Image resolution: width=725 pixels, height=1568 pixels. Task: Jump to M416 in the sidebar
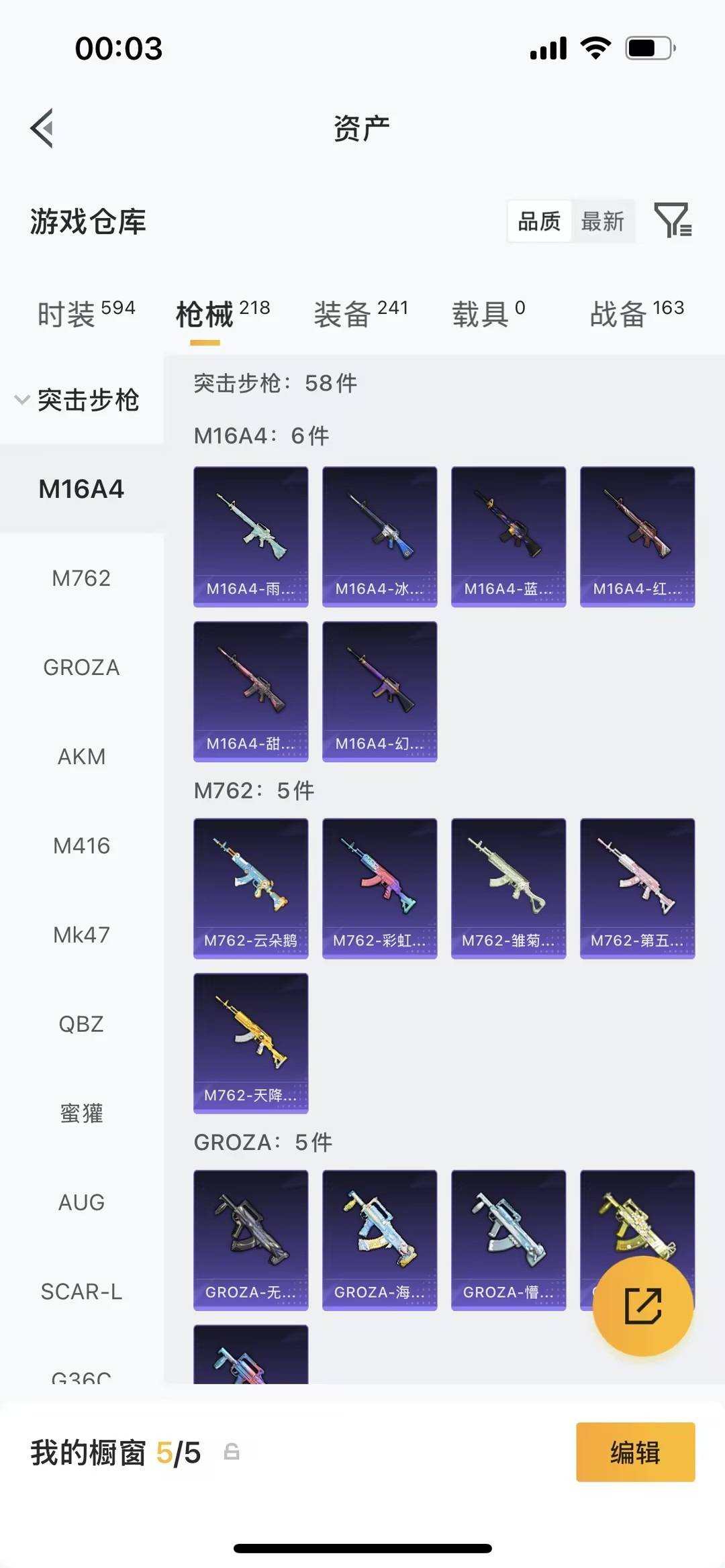pyautogui.click(x=81, y=845)
